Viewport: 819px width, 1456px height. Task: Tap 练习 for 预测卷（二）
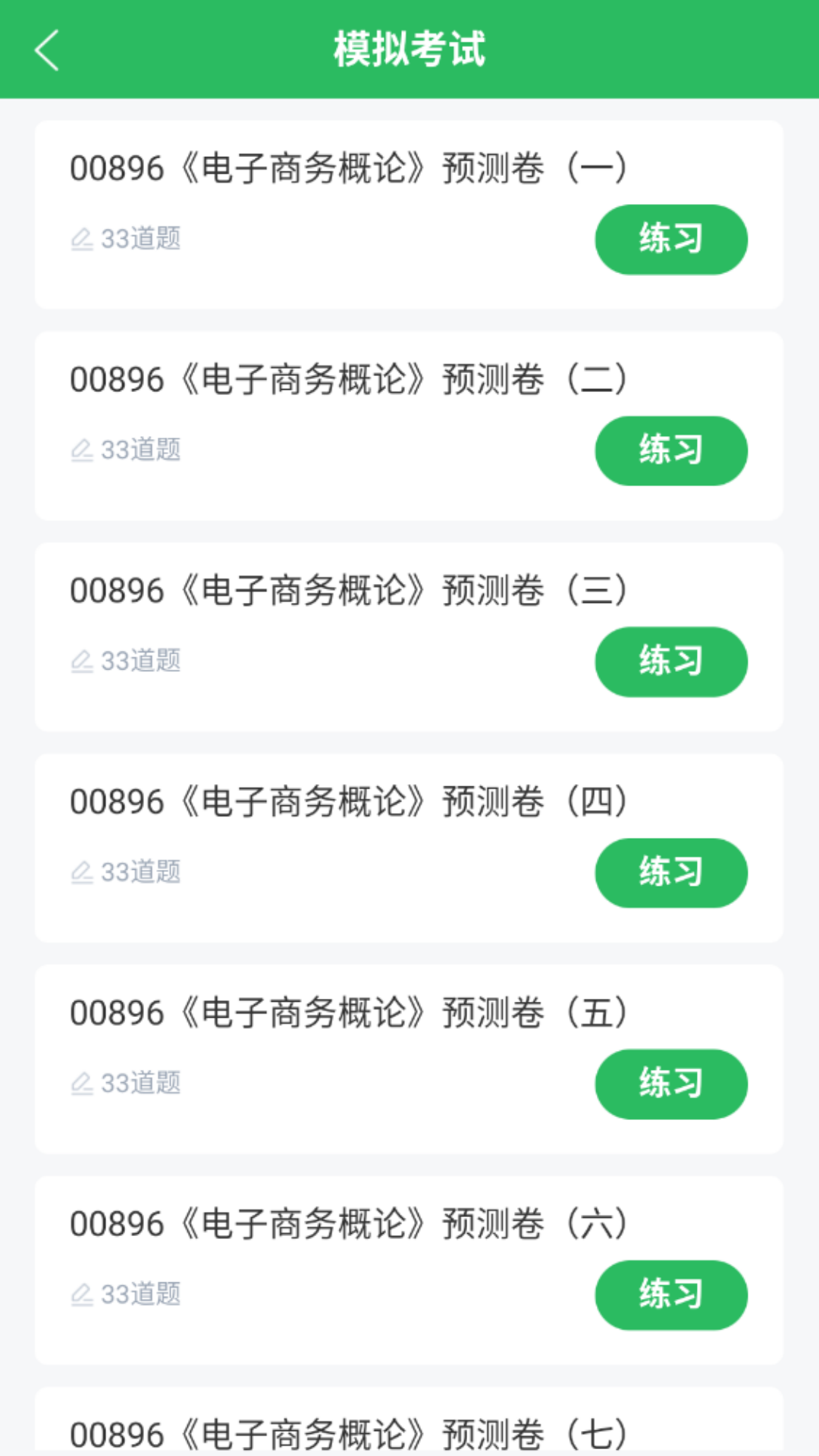tap(671, 450)
